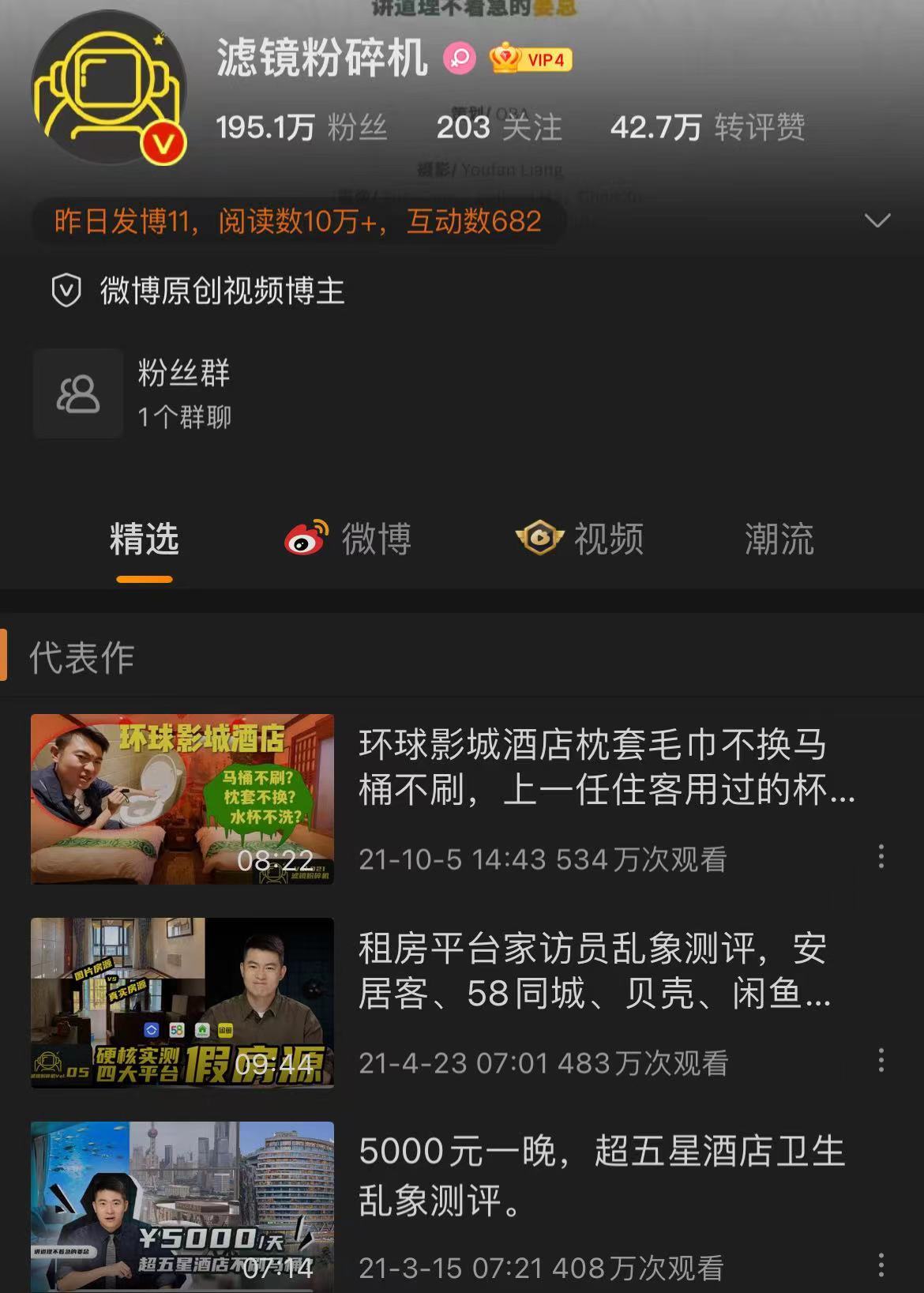Open more options for 5000元一晚 video
This screenshot has width=924, height=1293.
pyautogui.click(x=881, y=1265)
